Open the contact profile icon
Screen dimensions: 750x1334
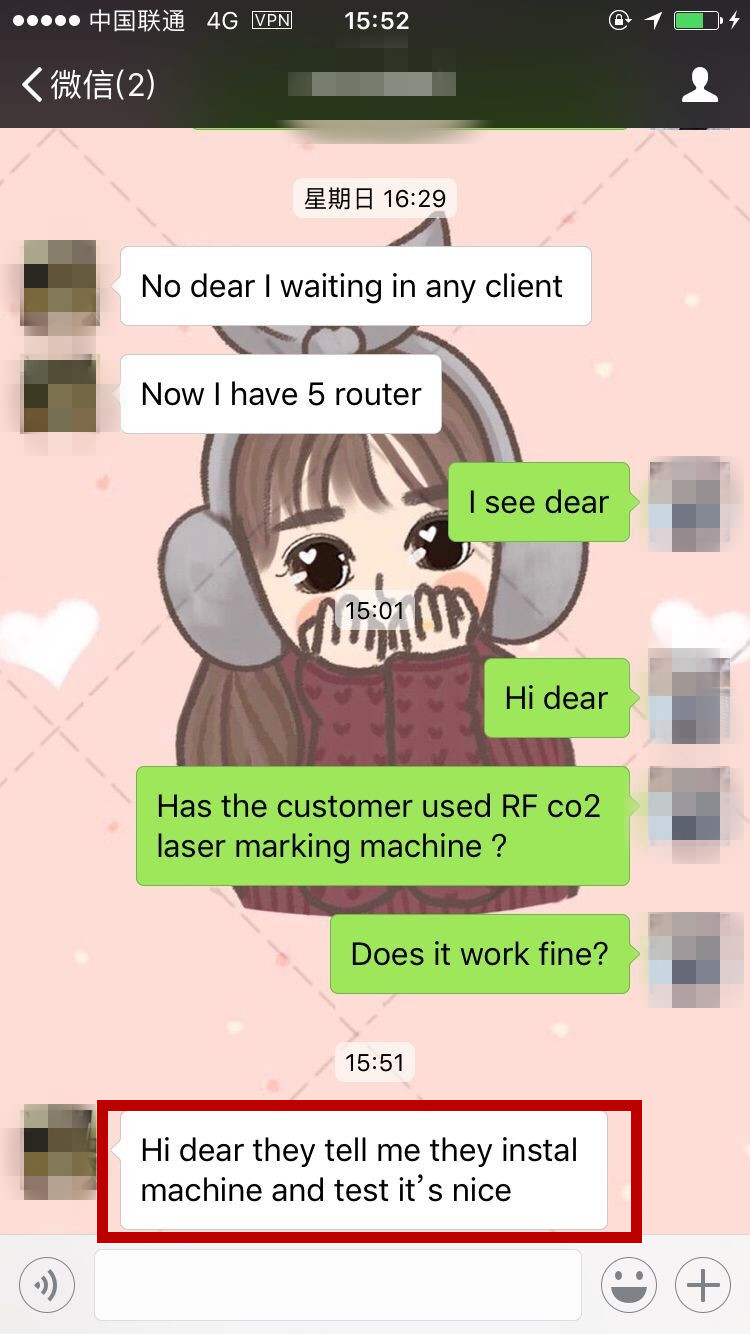699,85
